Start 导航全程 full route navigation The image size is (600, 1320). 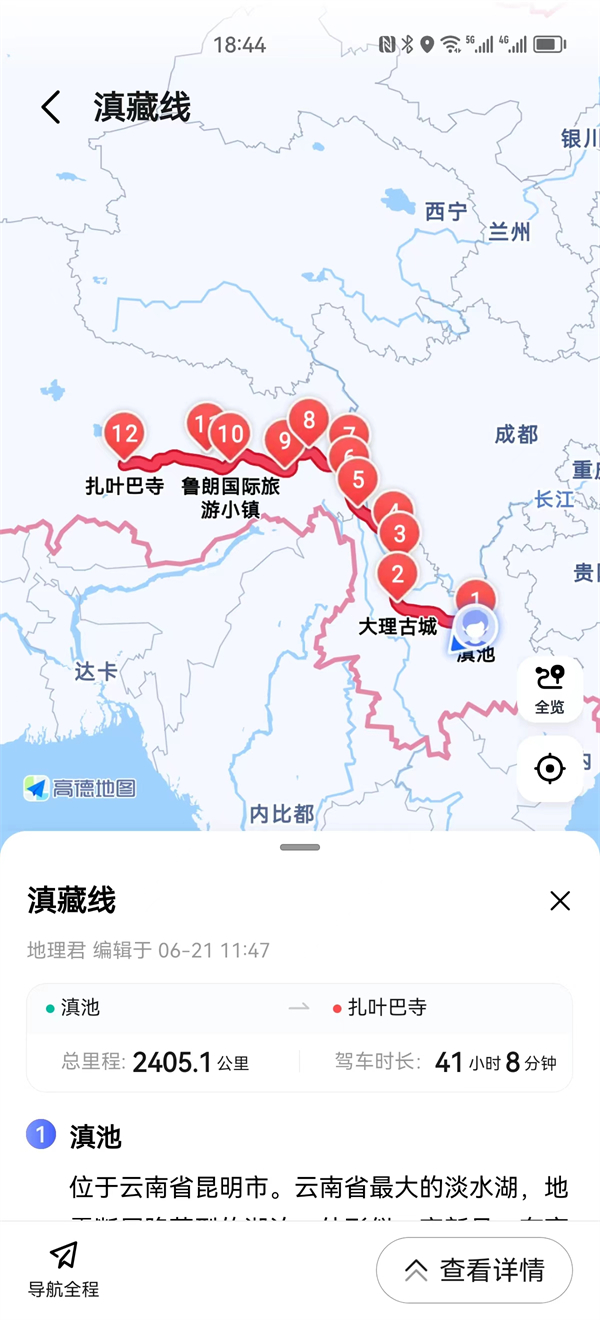[x=63, y=1269]
